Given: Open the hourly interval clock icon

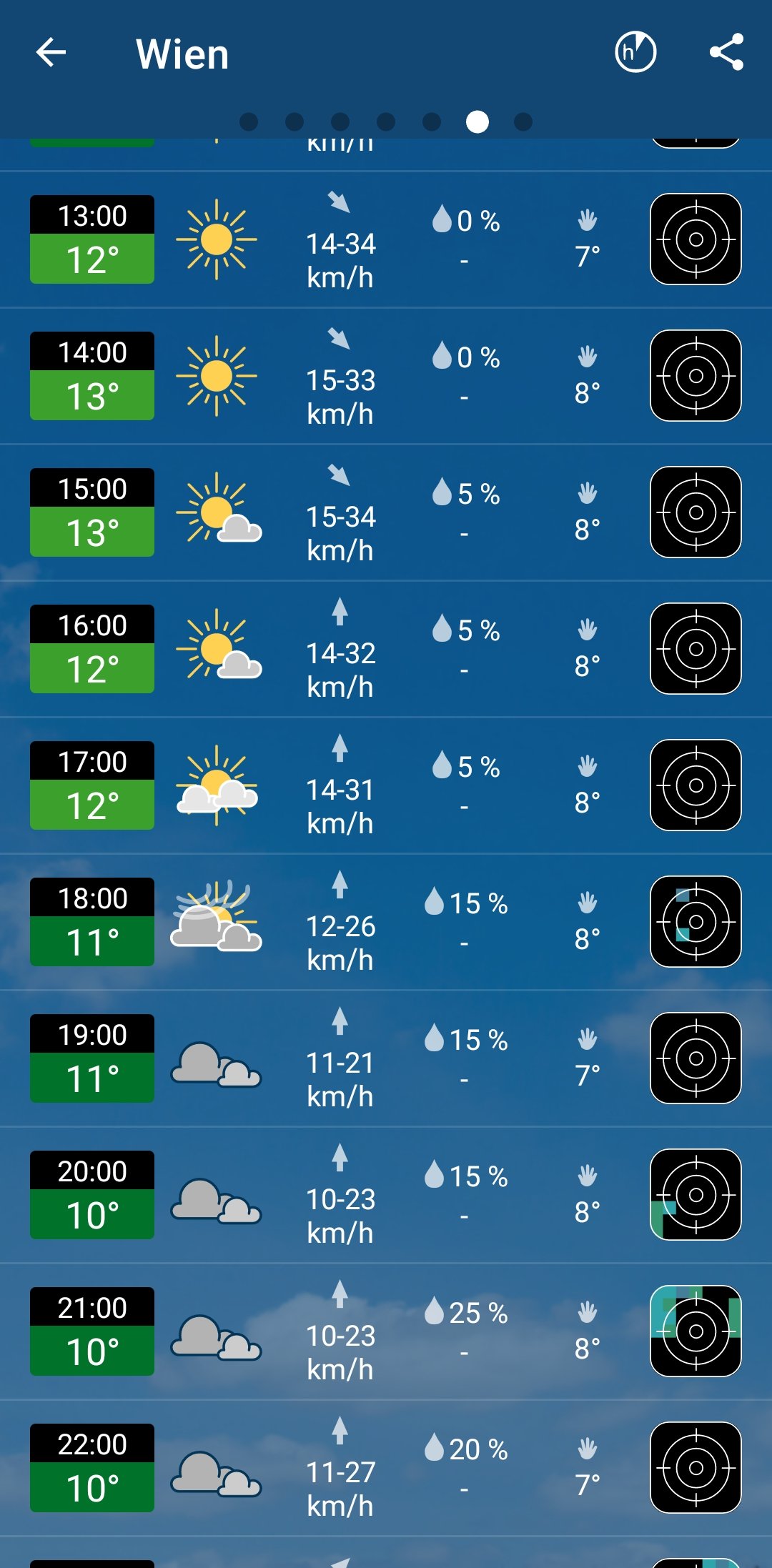Looking at the screenshot, I should point(635,52).
